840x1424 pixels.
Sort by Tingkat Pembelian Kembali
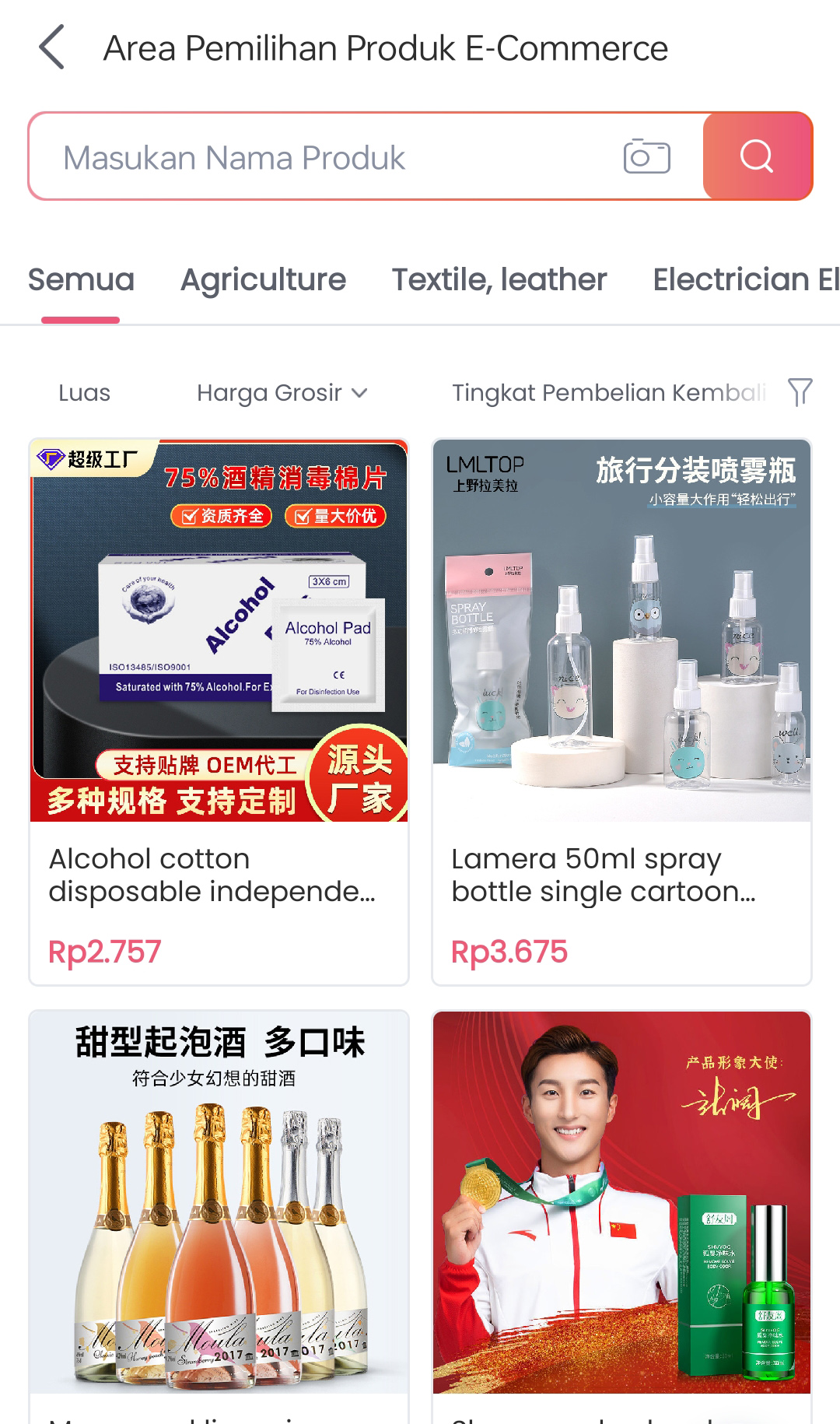[608, 393]
